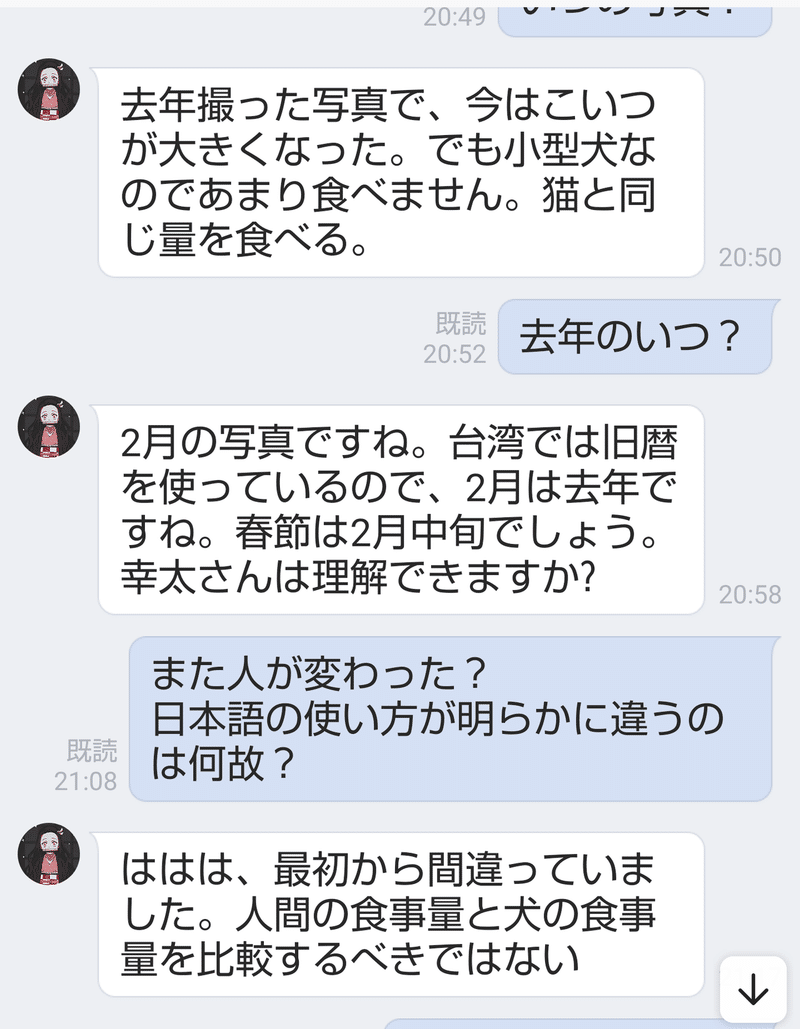This screenshot has width=800, height=1029.
Task: Jump to latest messages with down arrow
Action: [752, 991]
